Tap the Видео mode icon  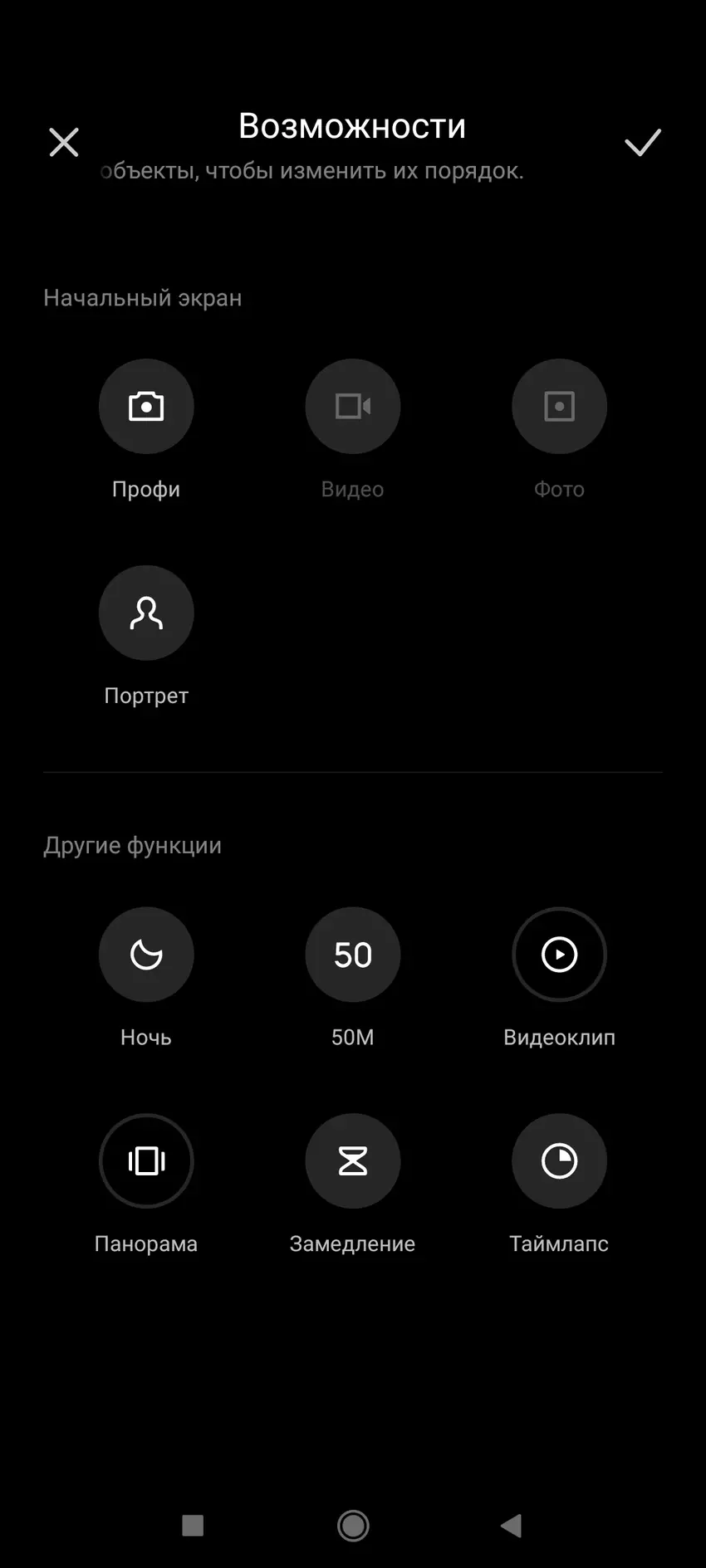click(x=352, y=406)
